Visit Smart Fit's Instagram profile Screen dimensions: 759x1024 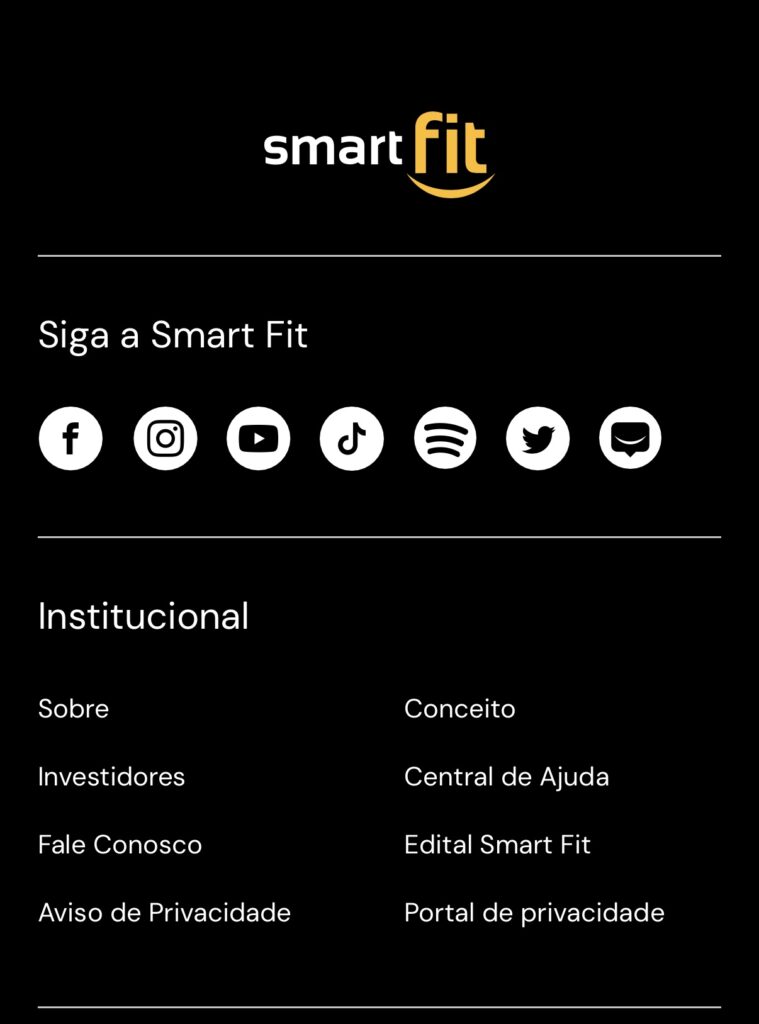[x=165, y=439]
